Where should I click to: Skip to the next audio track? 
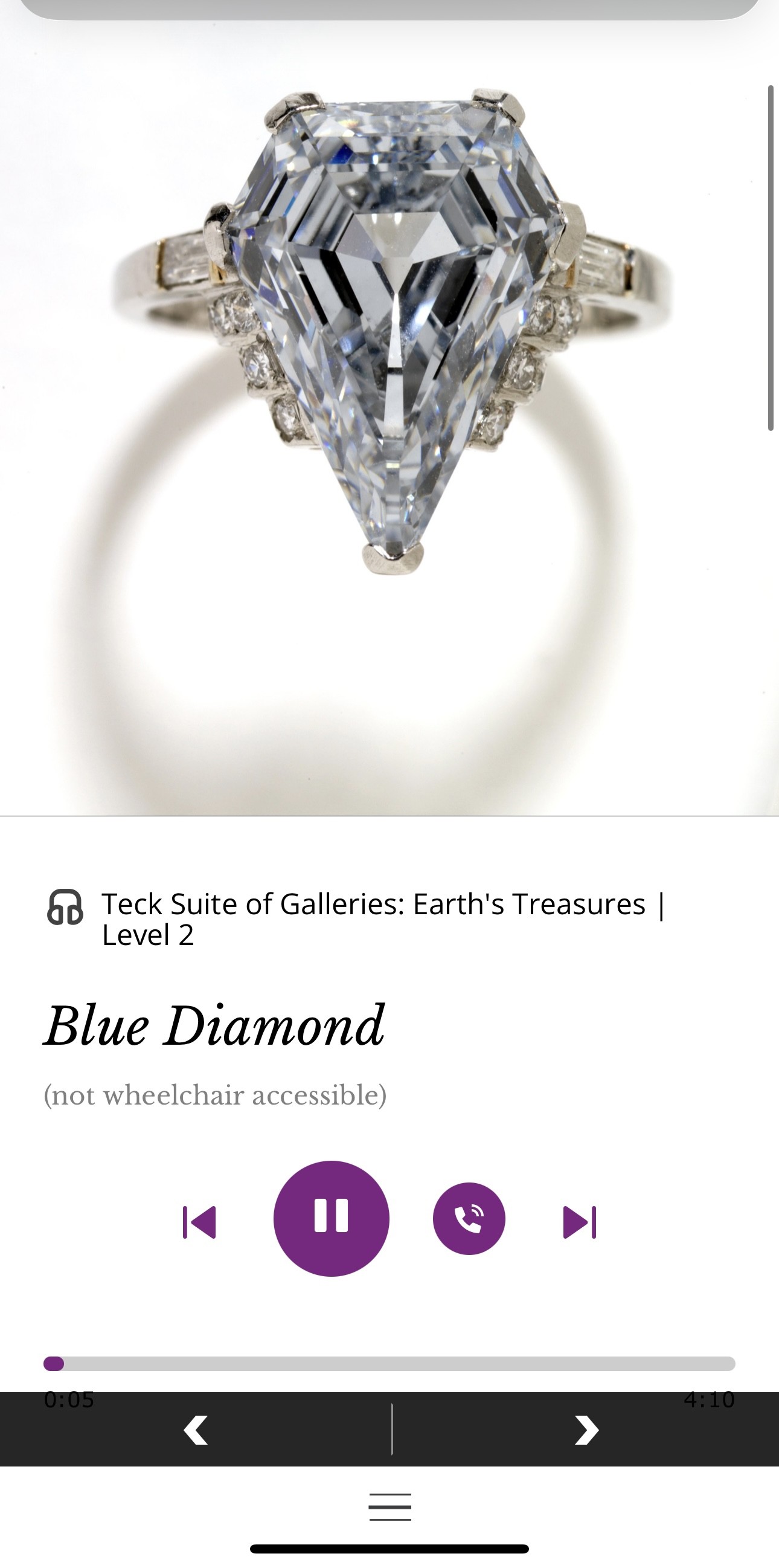580,1222
